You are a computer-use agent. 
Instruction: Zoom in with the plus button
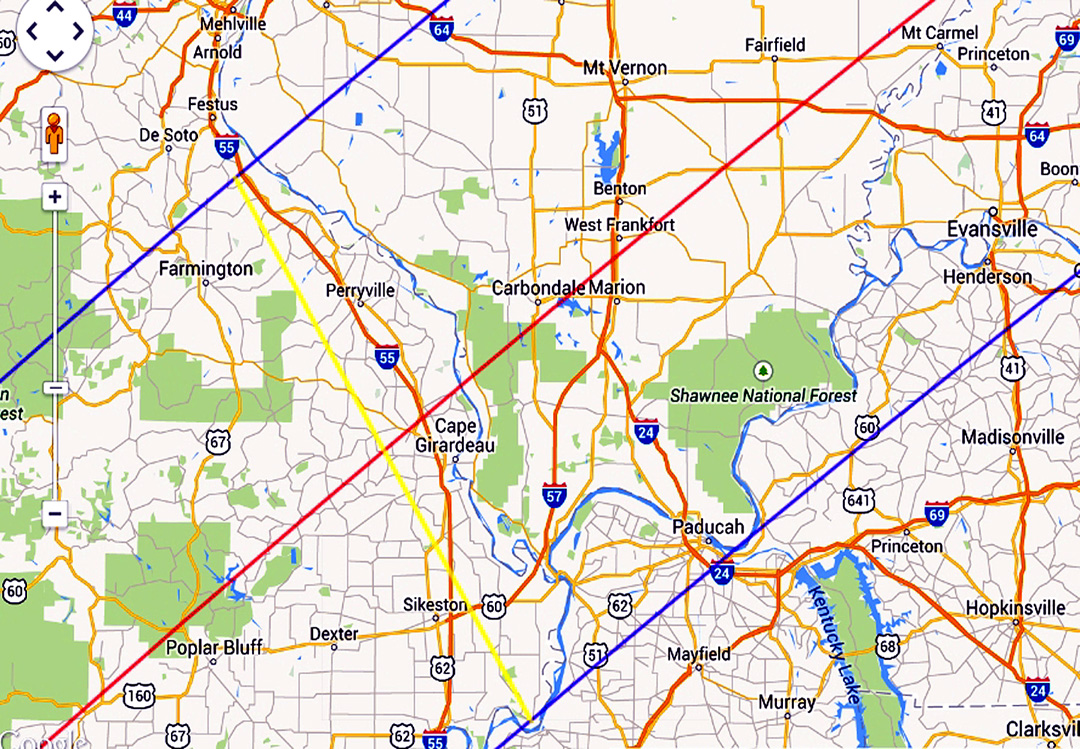point(54,197)
